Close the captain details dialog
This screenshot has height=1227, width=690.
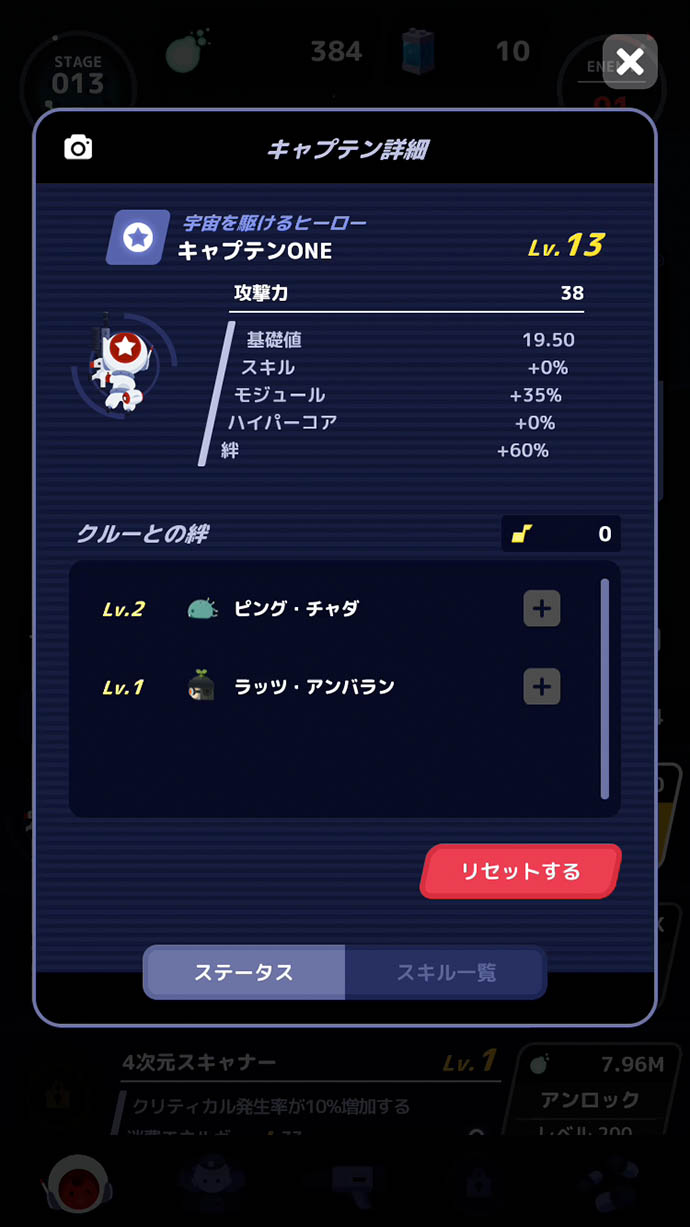coord(630,62)
